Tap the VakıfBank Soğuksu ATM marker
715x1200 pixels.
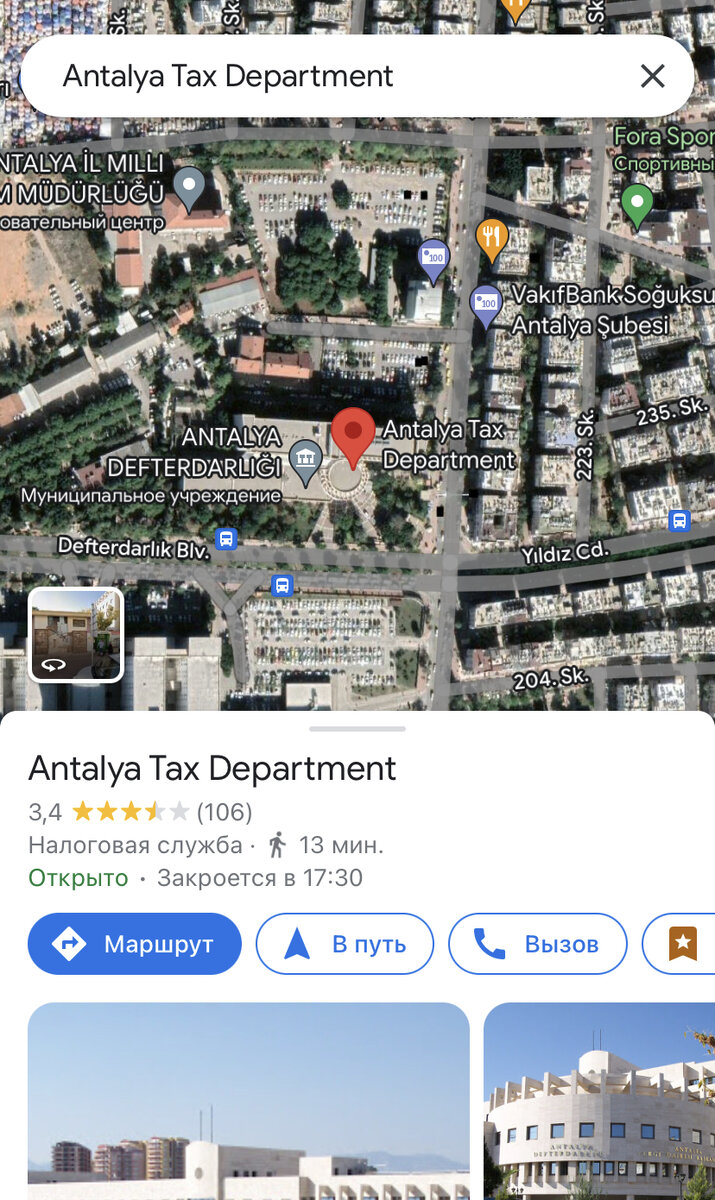click(x=485, y=306)
